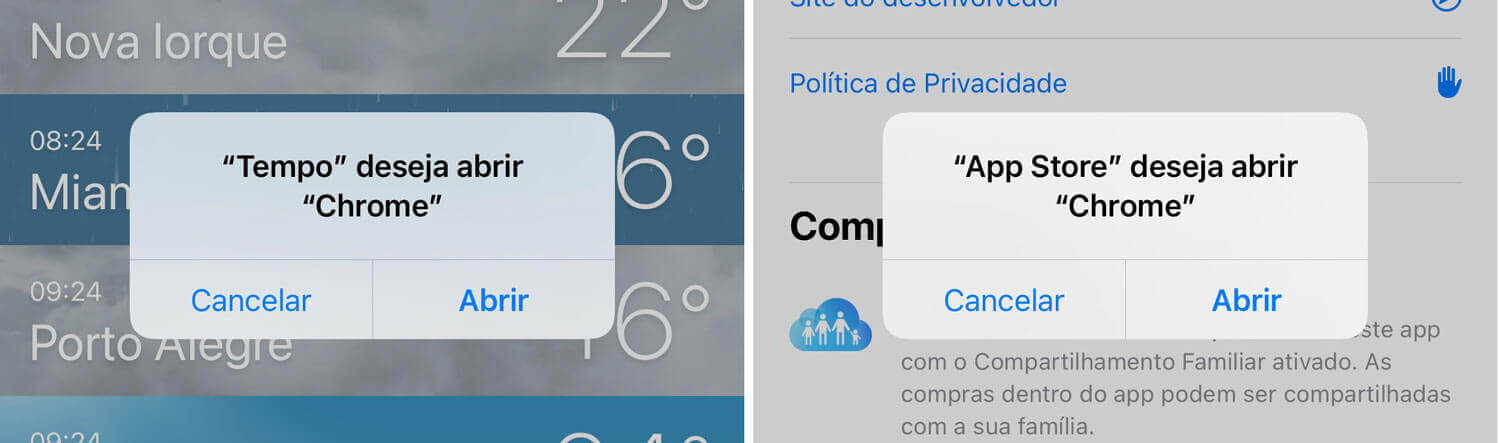
Task: Cancel the "App Store" request to open Chrome
Action: coord(1004,300)
